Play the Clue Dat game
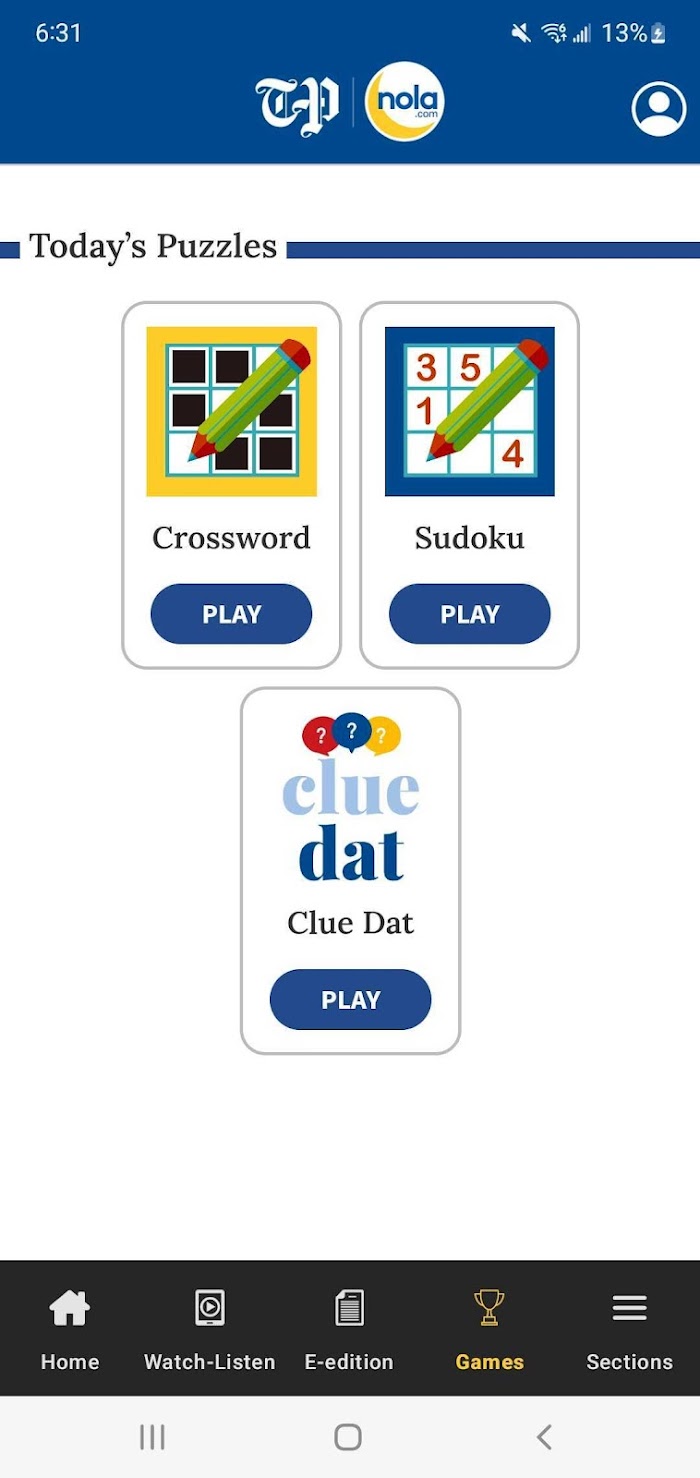Screen dimensions: 700x1478 tap(350, 999)
